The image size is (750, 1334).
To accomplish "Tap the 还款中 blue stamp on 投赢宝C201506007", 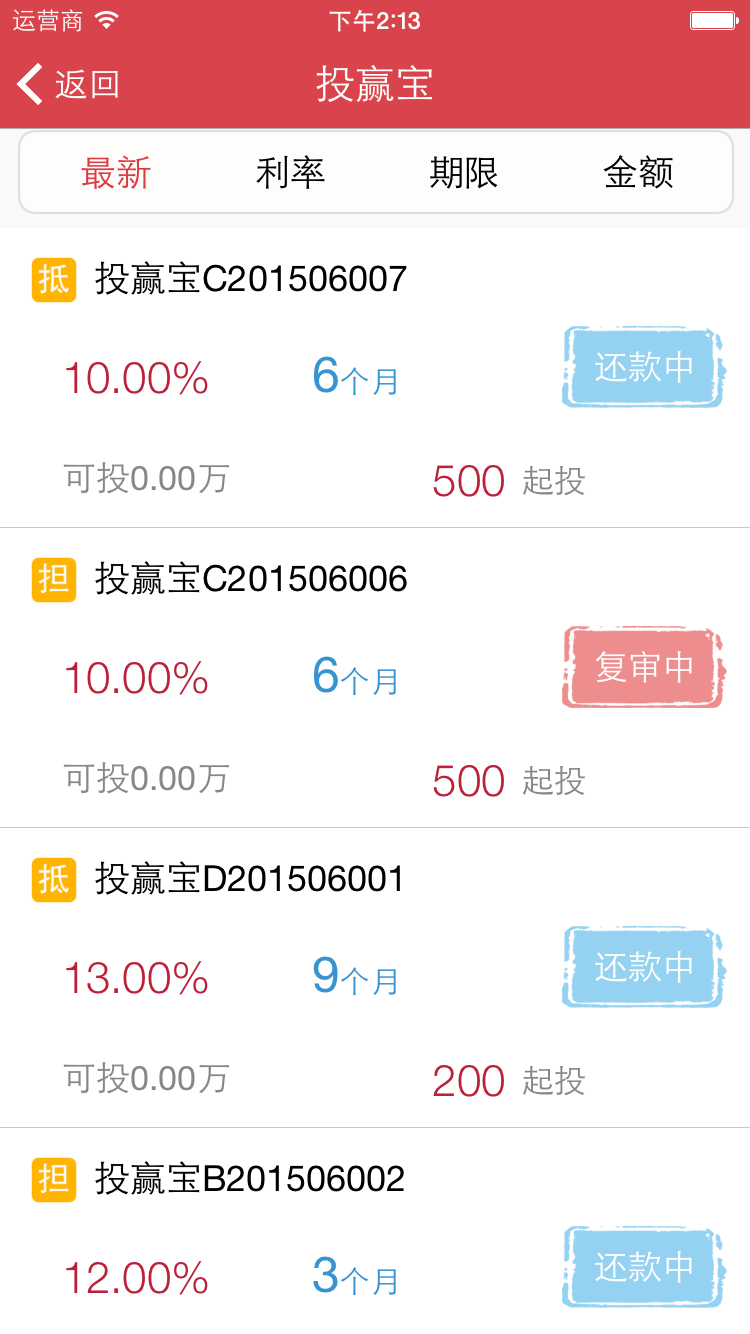I will click(x=642, y=367).
